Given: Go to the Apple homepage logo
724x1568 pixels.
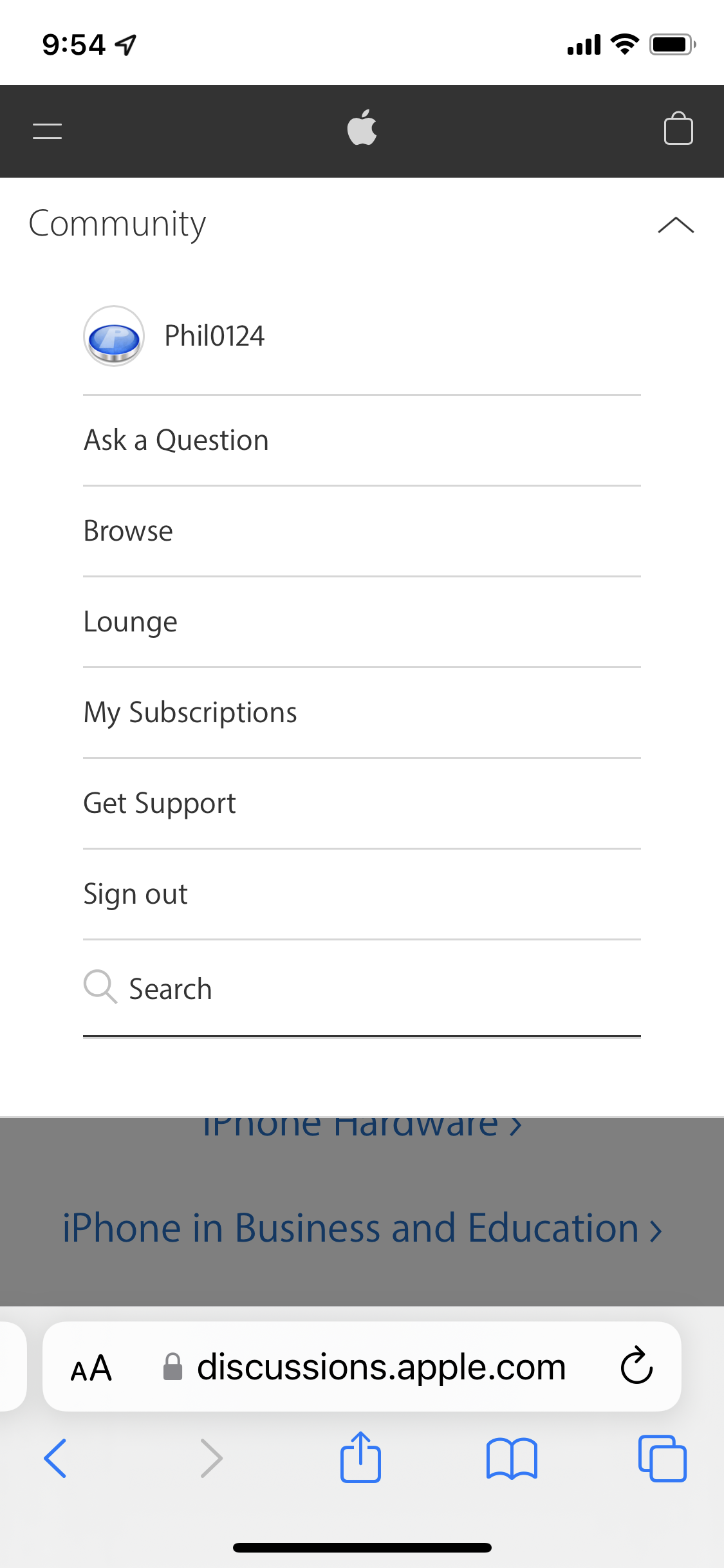Looking at the screenshot, I should [362, 128].
